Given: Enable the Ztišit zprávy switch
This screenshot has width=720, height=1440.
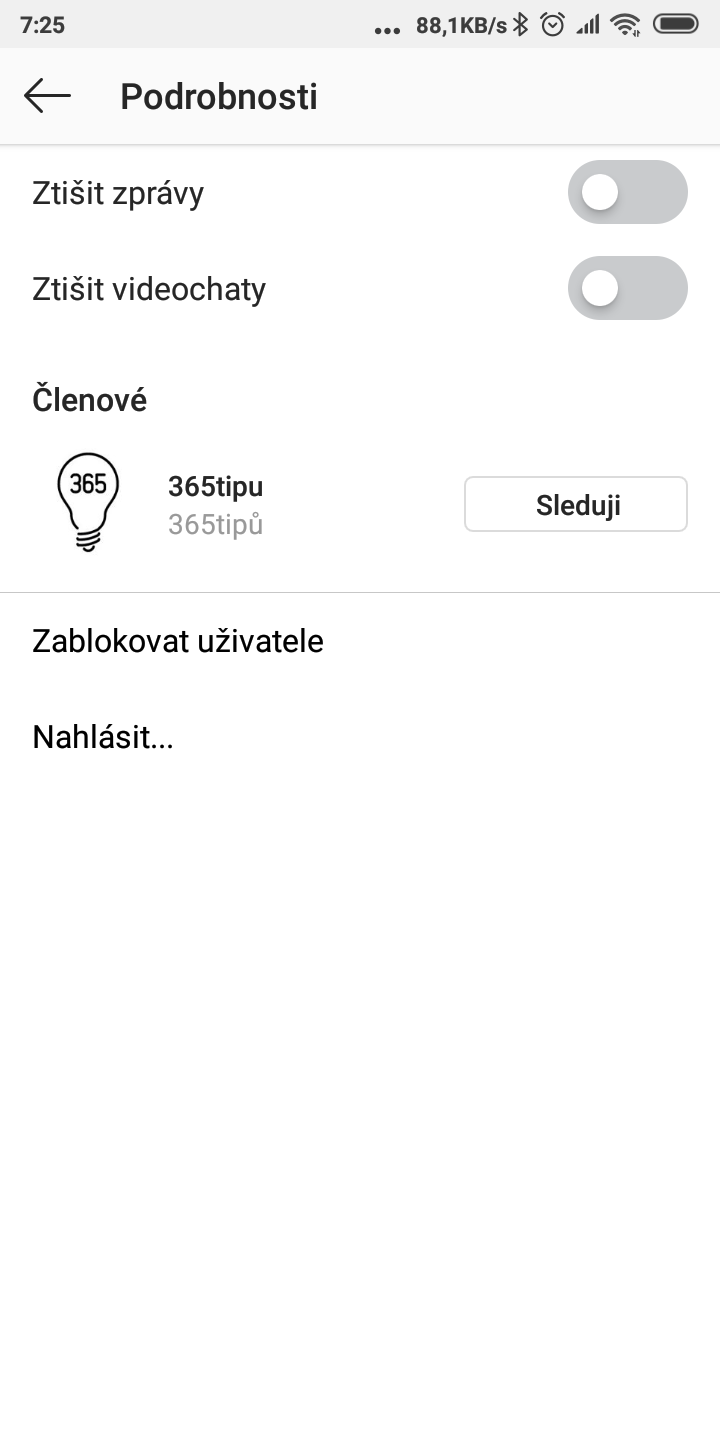Looking at the screenshot, I should pos(627,192).
